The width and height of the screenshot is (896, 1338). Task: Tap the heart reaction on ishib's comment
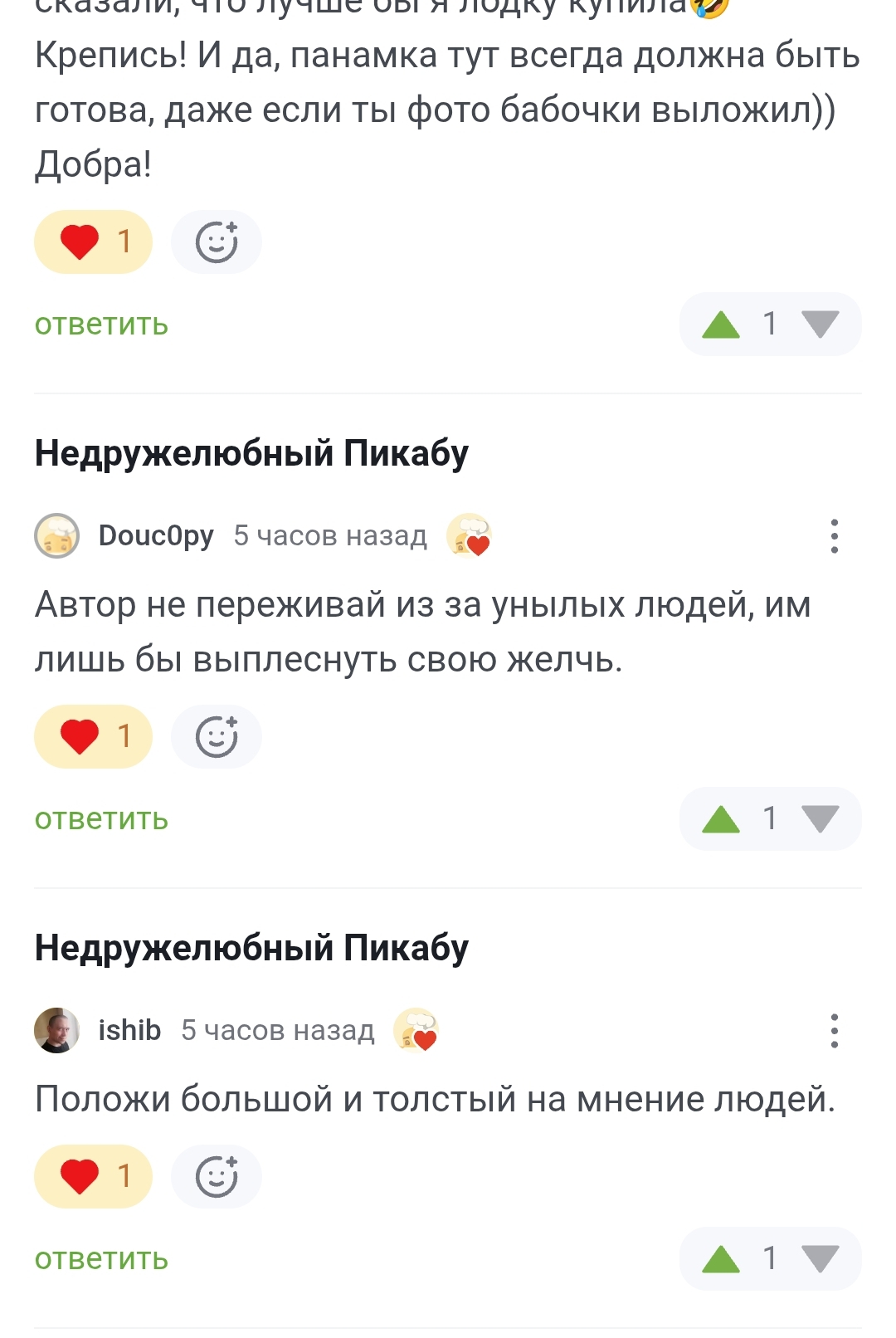(93, 1176)
